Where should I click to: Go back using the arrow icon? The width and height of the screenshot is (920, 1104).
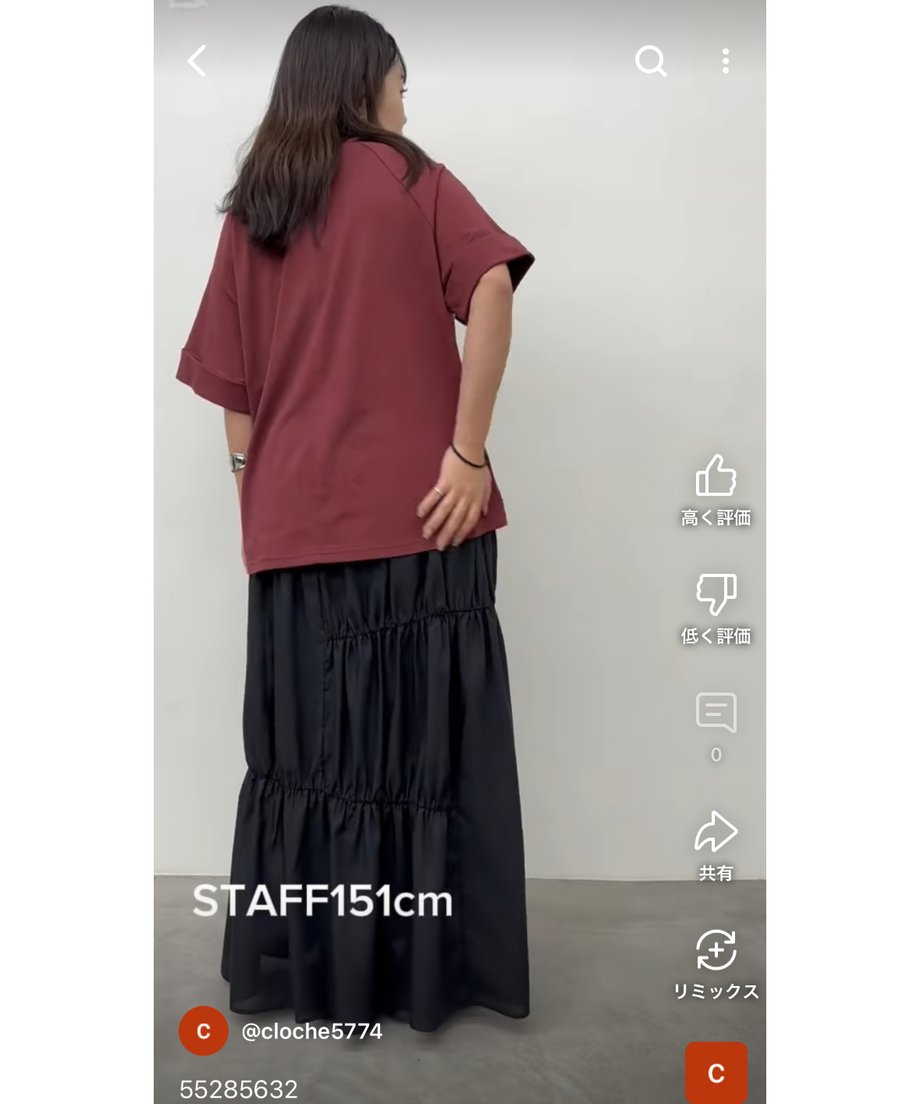click(197, 61)
